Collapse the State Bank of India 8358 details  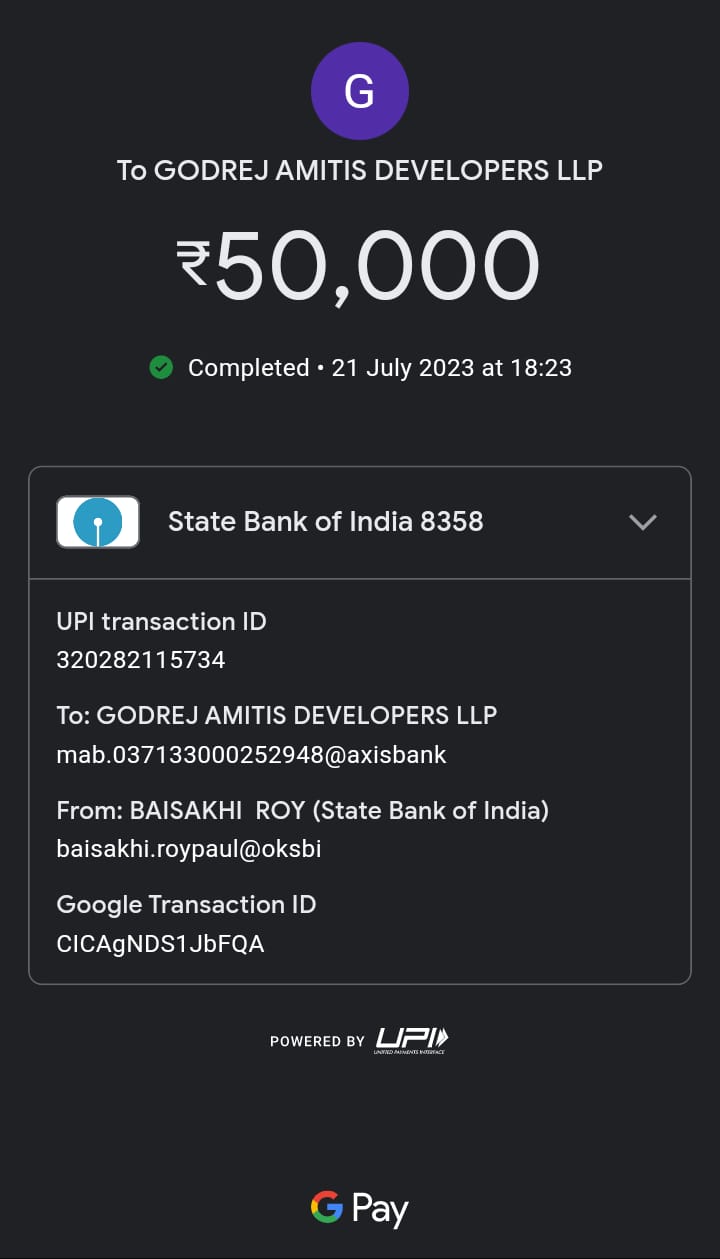642,522
